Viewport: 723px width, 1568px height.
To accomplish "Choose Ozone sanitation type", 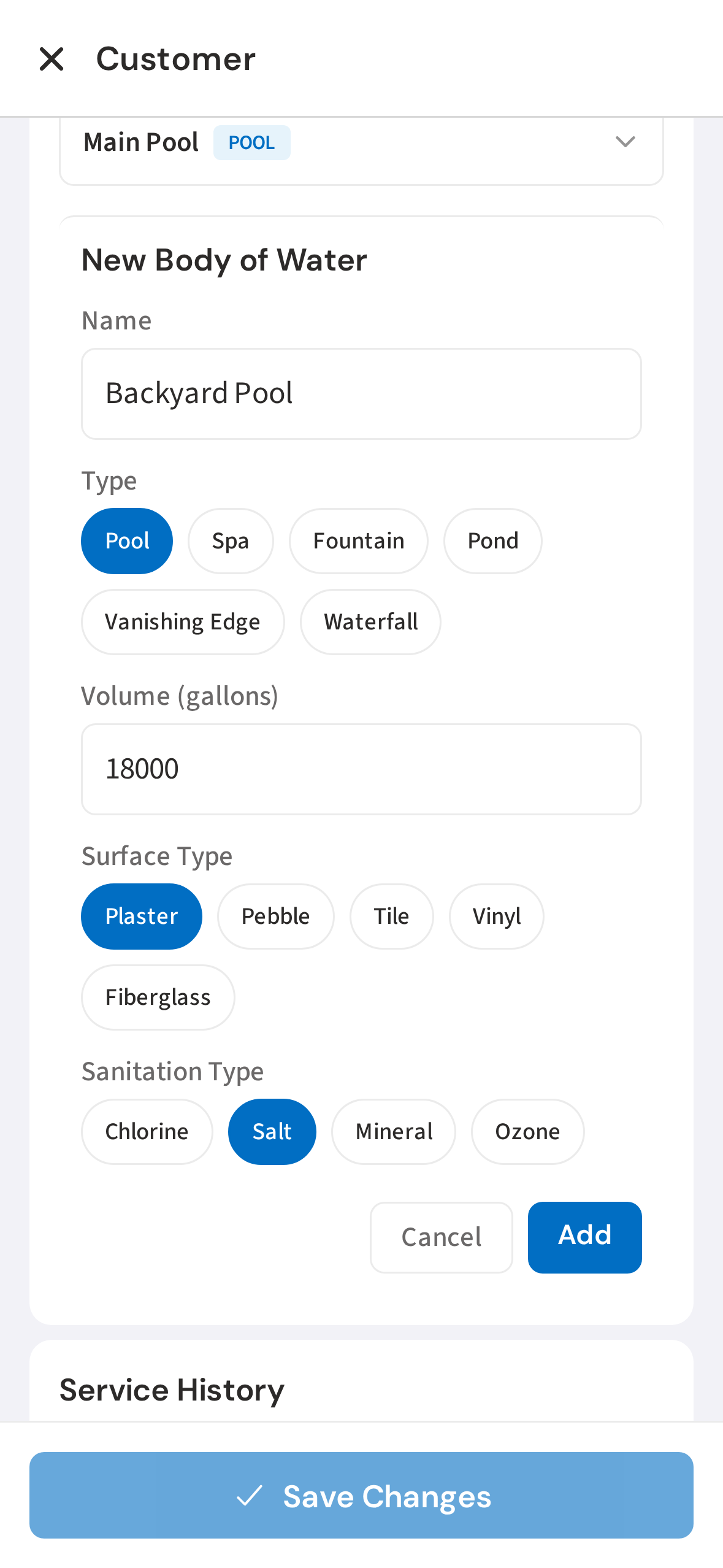I will (x=527, y=1131).
